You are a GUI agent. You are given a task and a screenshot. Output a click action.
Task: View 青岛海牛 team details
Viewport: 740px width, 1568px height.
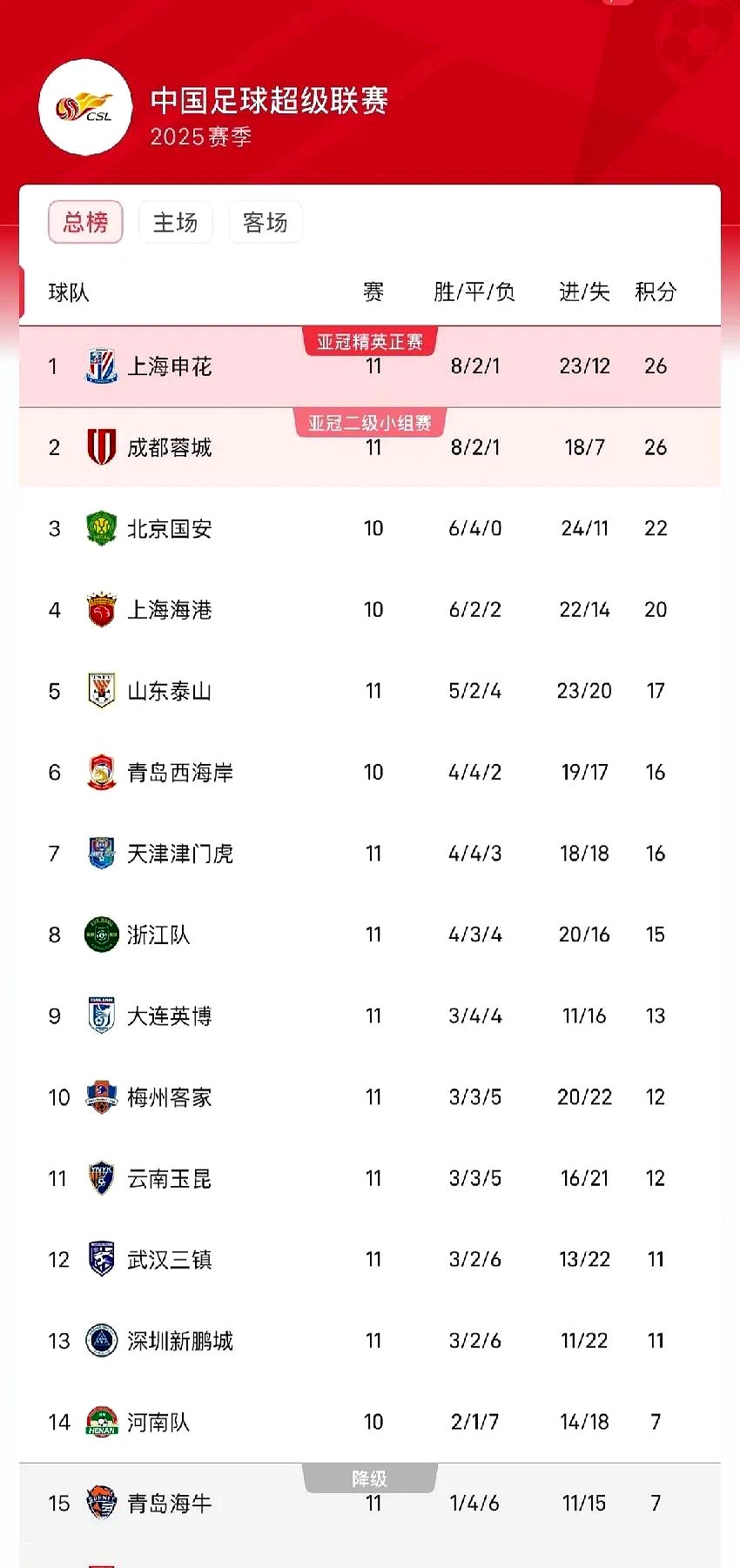pos(170,1504)
